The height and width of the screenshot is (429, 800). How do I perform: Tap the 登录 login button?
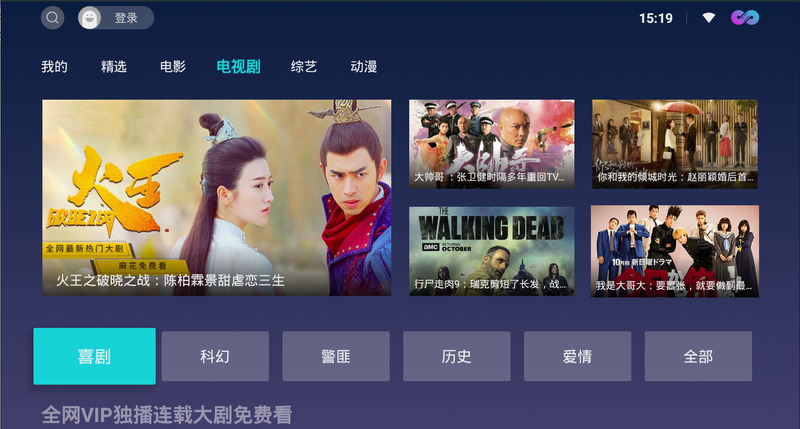point(116,18)
